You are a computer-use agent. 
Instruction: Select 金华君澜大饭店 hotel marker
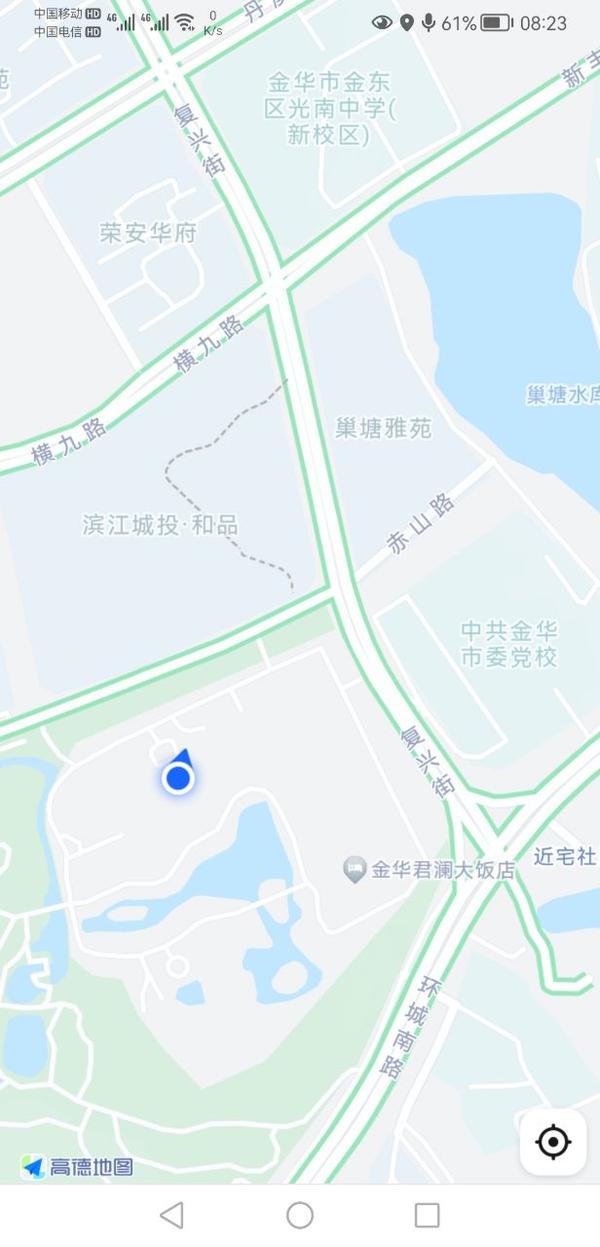coord(354,869)
